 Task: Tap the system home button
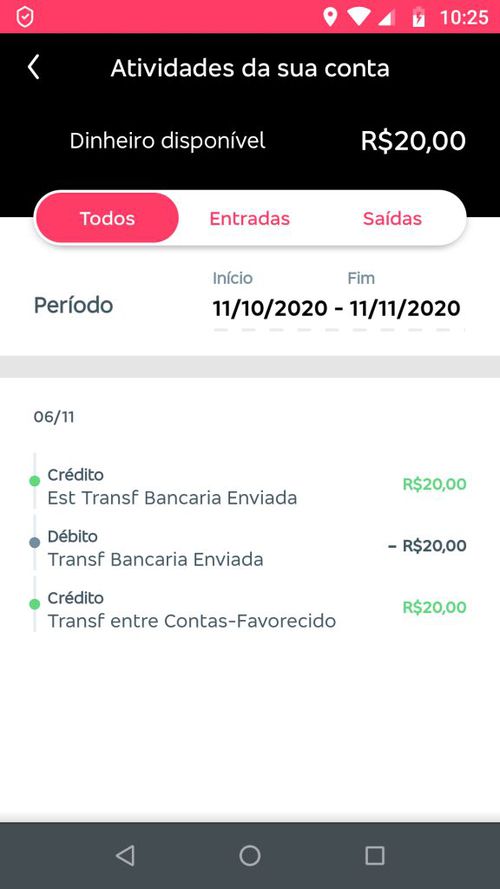coord(249,855)
